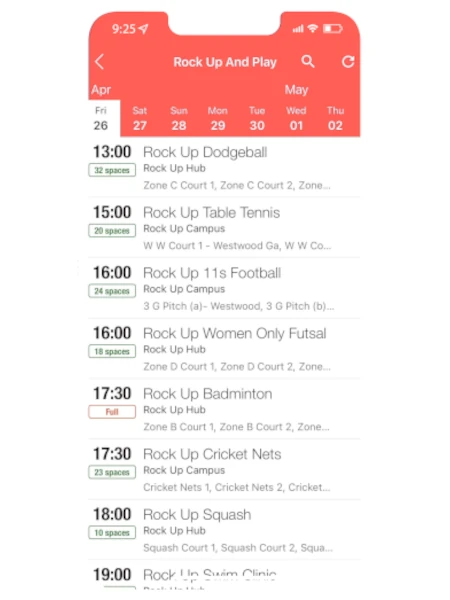Image resolution: width=450 pixels, height=600 pixels.
Task: View Rock Up 11s Football at 16:00
Action: click(224, 288)
